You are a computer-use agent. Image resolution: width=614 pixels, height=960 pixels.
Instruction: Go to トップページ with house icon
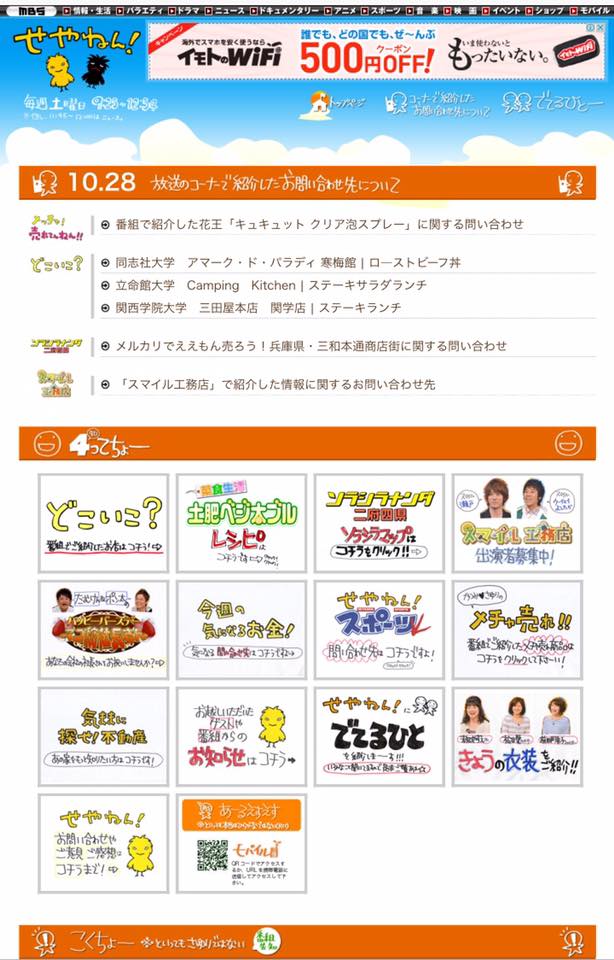pos(338,103)
